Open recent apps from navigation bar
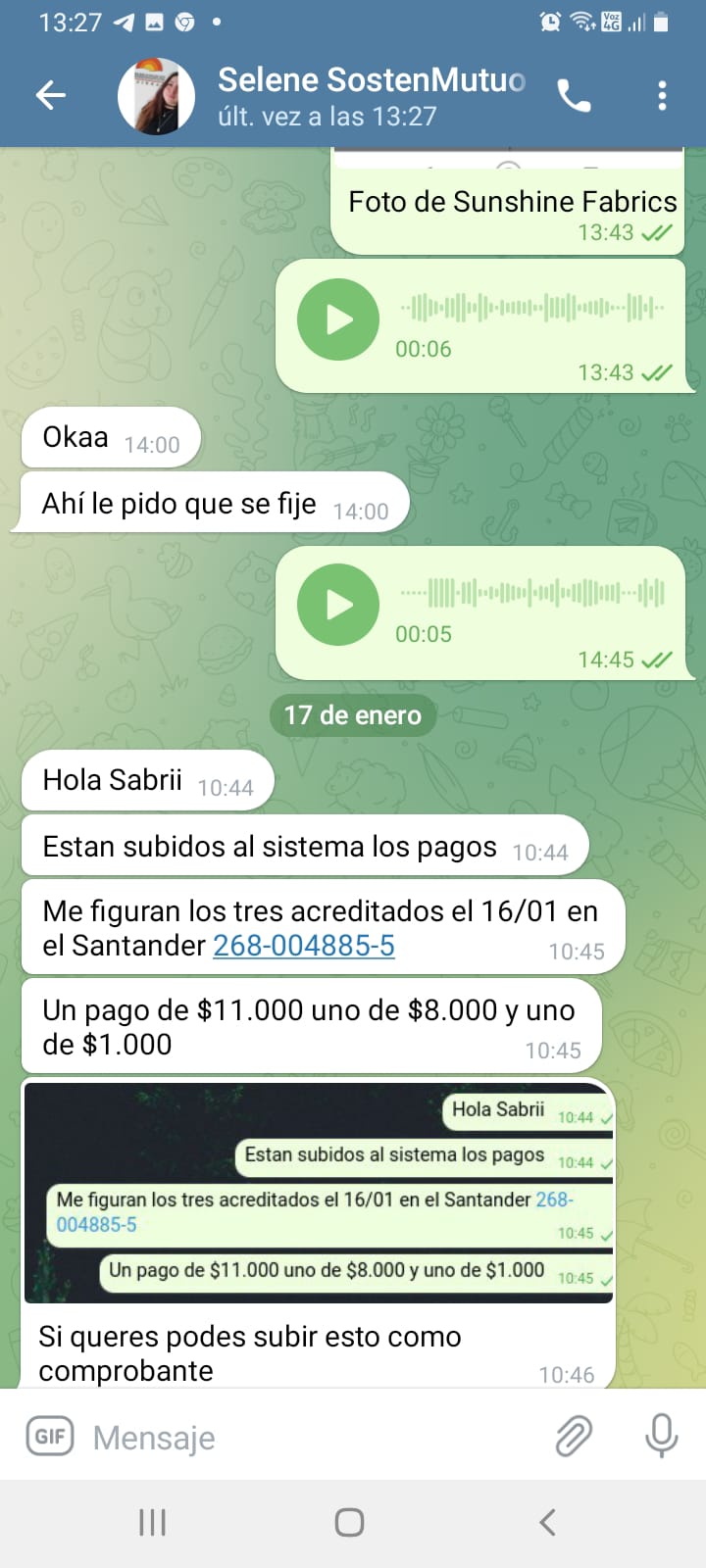 coord(152,1522)
